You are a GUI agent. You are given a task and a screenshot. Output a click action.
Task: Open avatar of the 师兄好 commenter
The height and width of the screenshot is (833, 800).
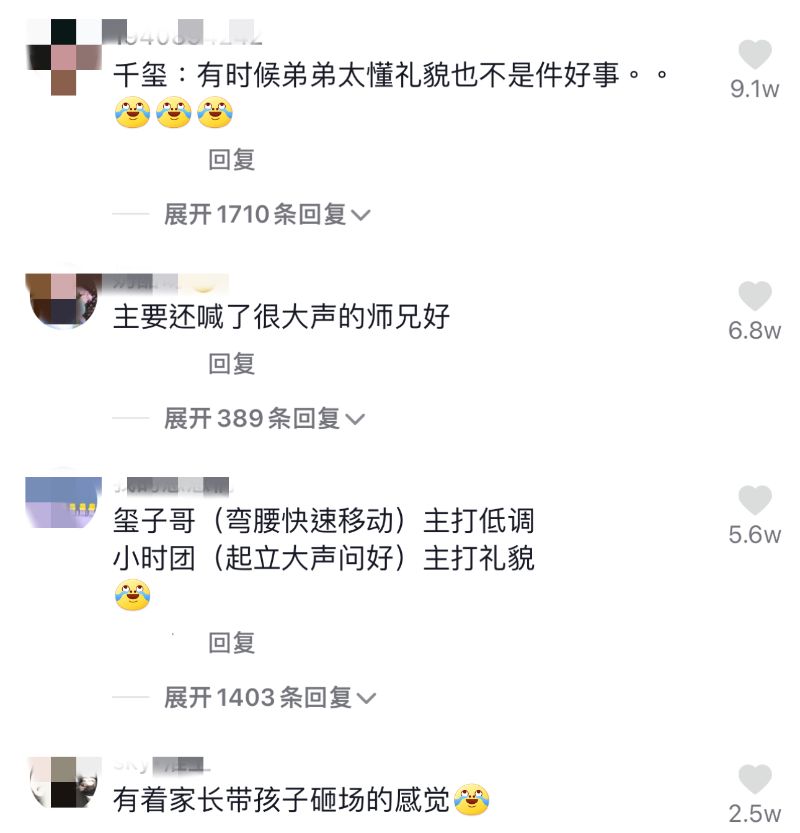[x=64, y=300]
